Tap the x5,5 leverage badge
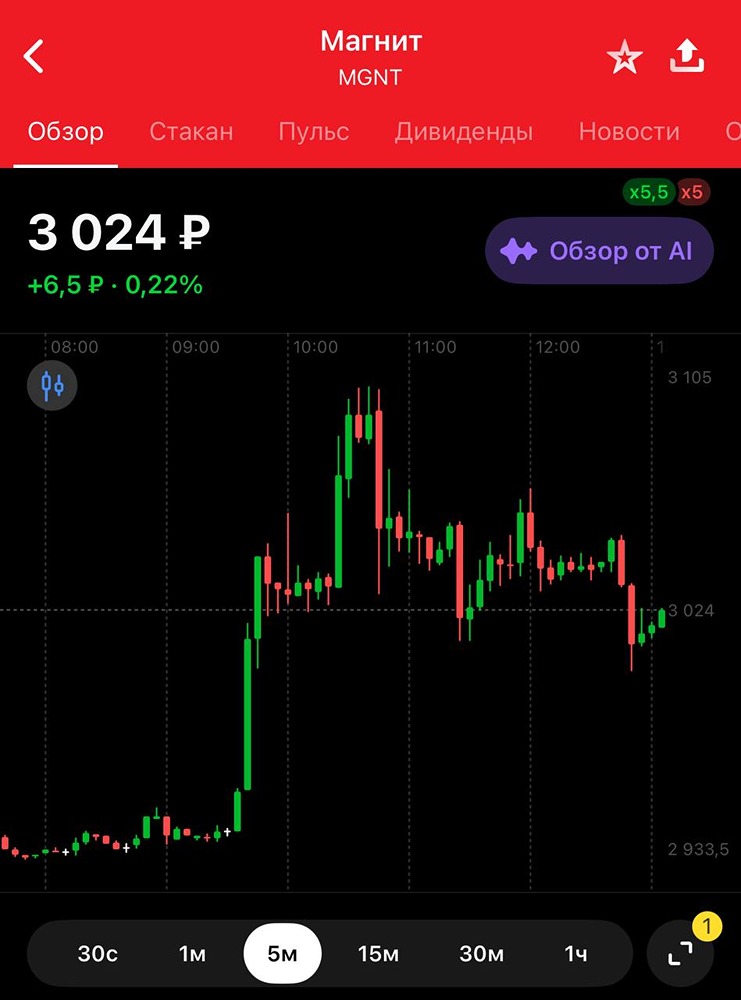This screenshot has width=741, height=1000. [x=648, y=193]
